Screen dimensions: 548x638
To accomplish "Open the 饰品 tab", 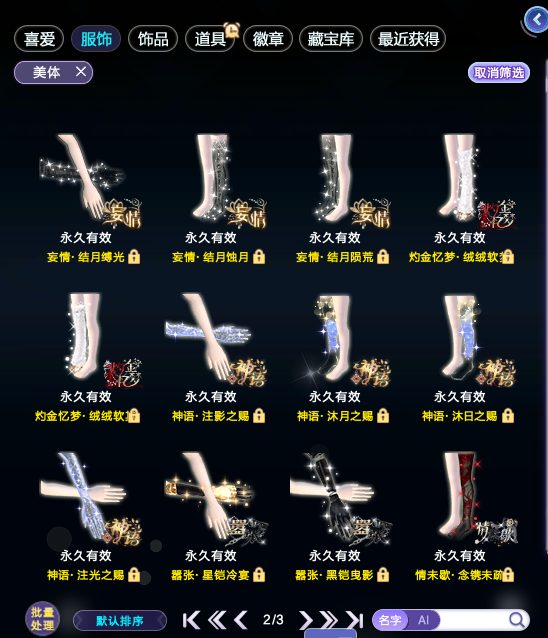I will (x=153, y=39).
